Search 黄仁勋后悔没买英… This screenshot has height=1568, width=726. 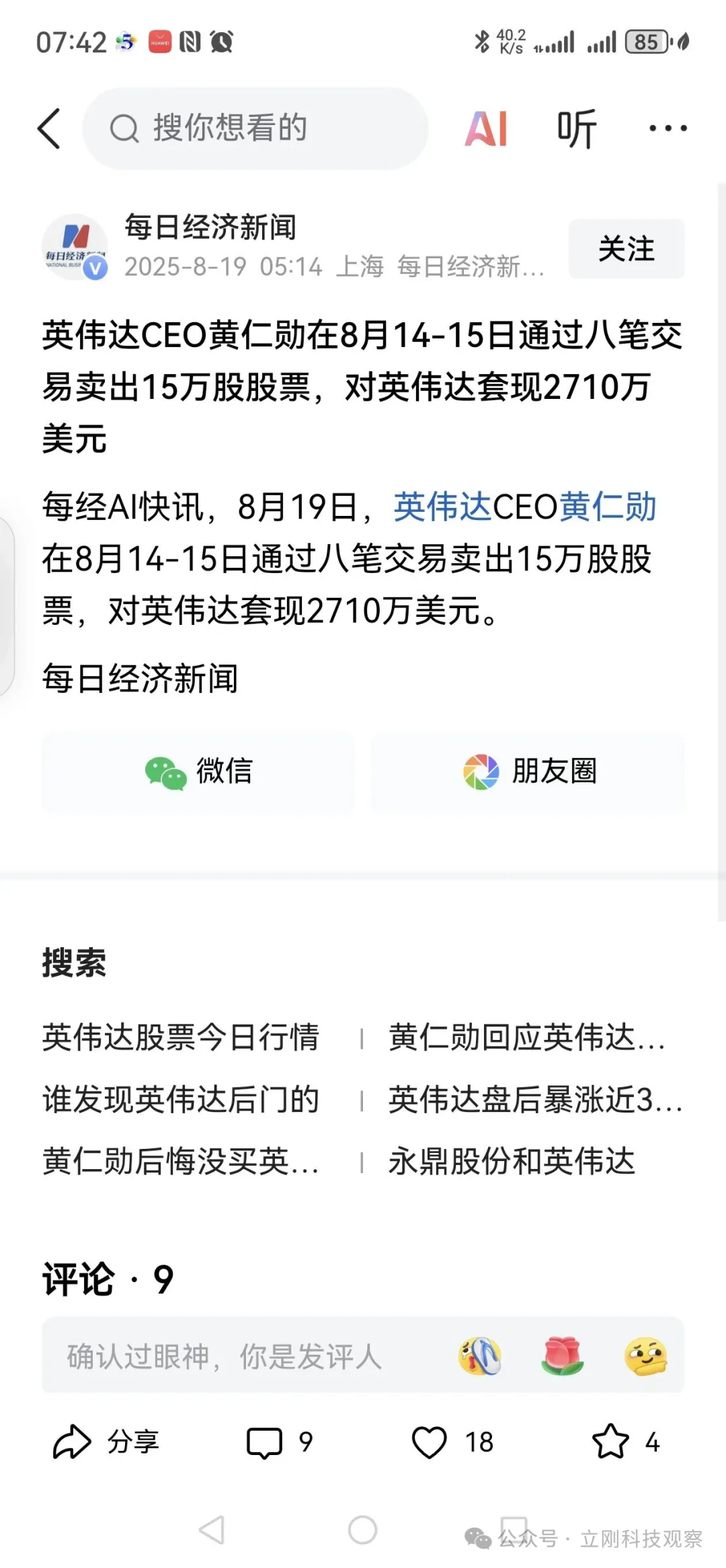[180, 1161]
